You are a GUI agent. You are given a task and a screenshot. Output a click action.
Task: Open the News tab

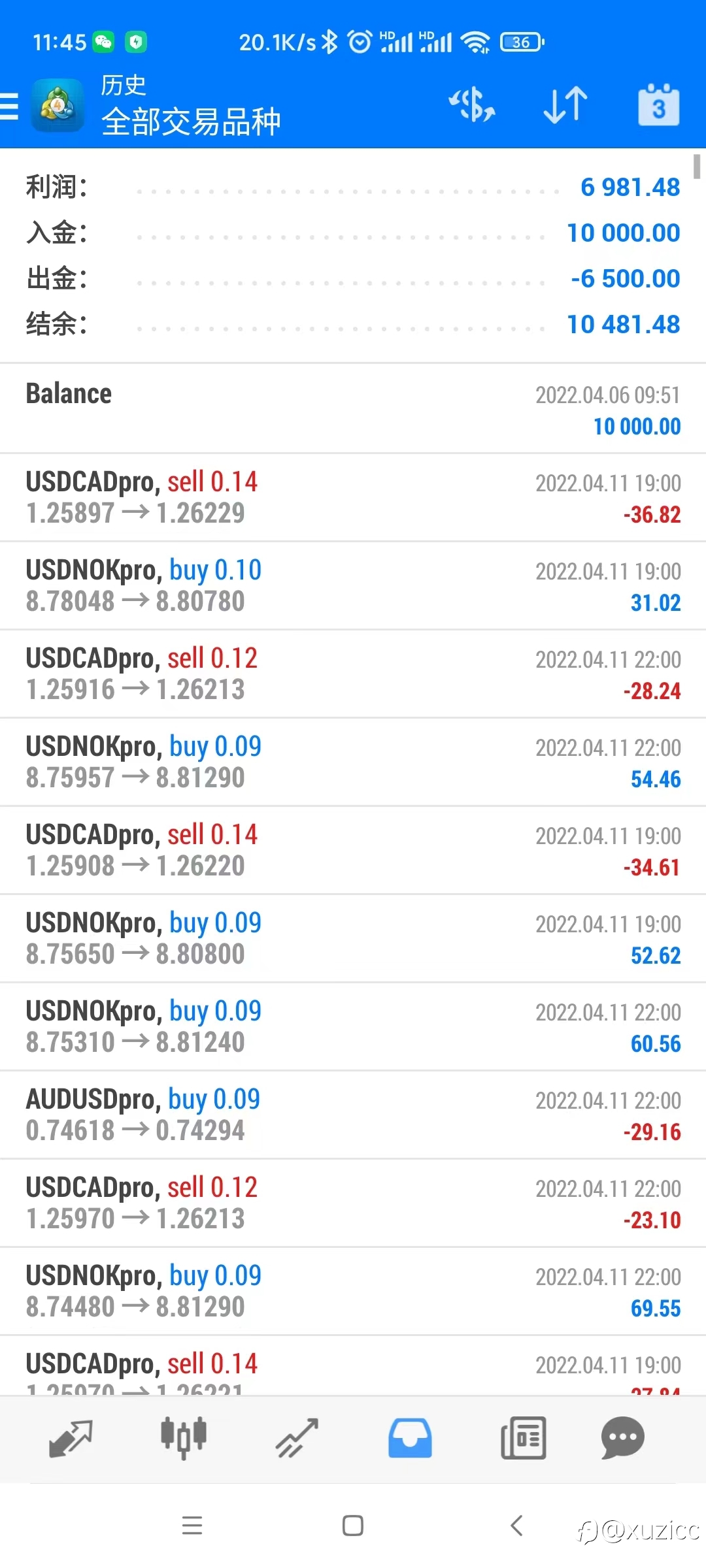coord(523,1439)
